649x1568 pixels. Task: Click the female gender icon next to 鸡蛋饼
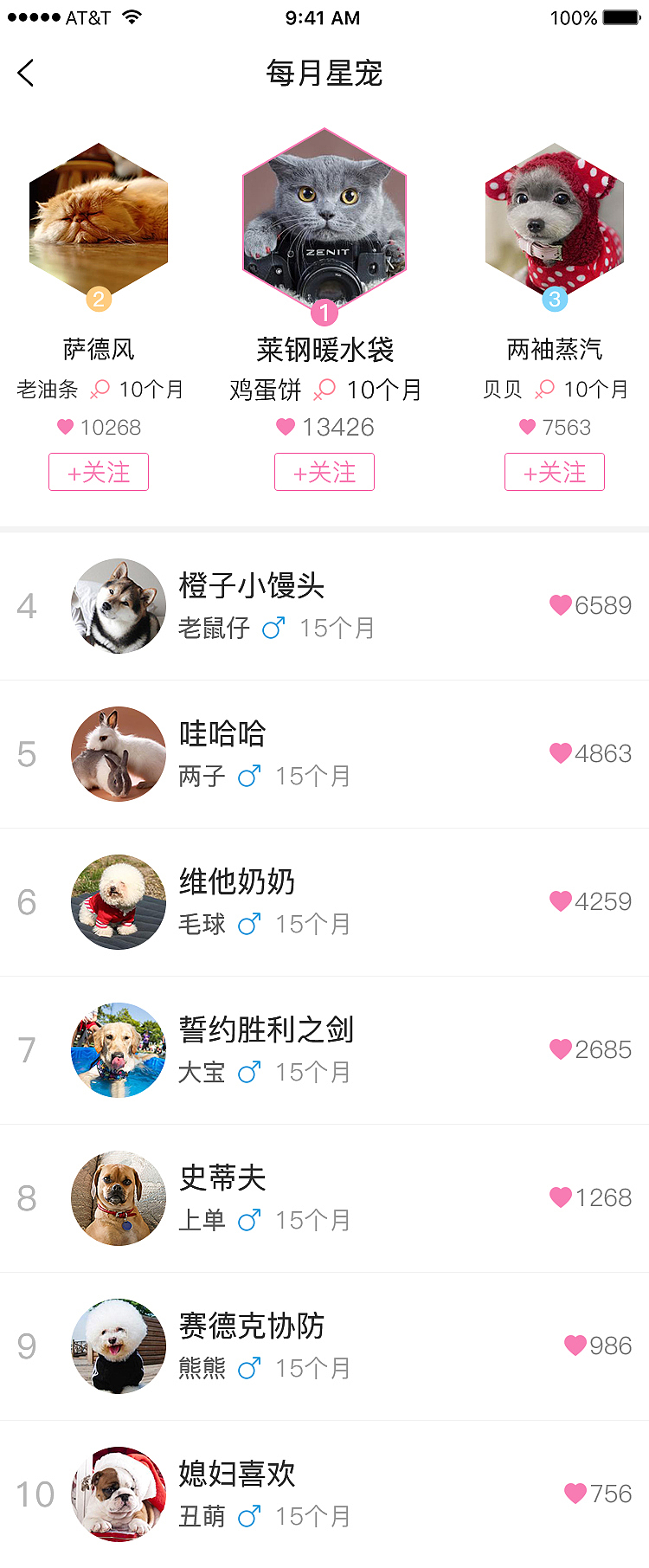324,390
